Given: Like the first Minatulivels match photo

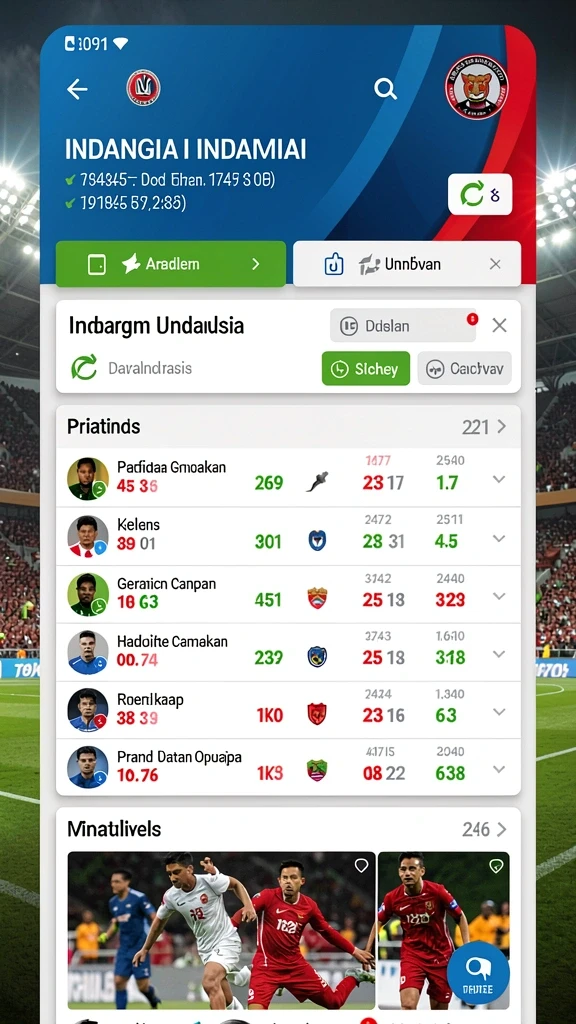Looking at the screenshot, I should [x=361, y=866].
